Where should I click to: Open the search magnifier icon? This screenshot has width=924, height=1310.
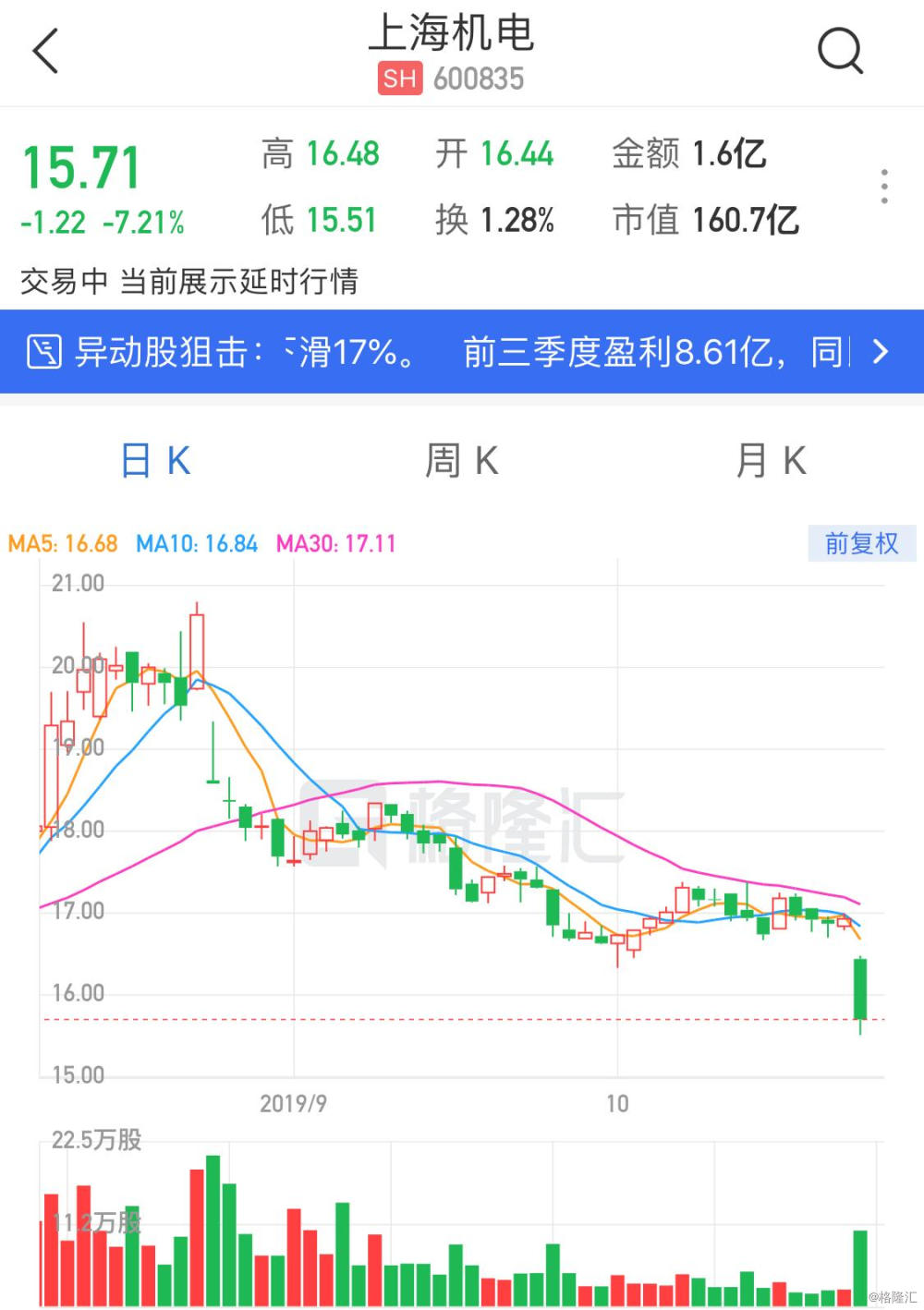[x=840, y=50]
